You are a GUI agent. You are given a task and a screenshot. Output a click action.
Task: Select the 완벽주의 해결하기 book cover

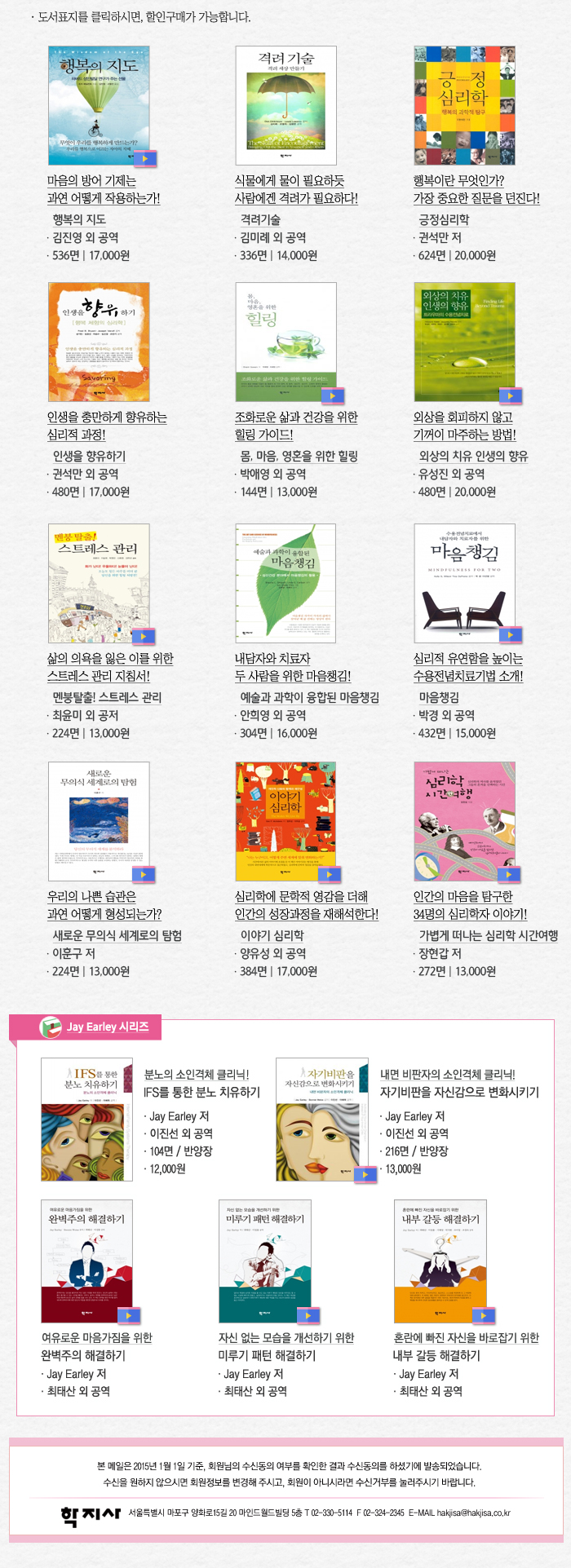(86, 1261)
